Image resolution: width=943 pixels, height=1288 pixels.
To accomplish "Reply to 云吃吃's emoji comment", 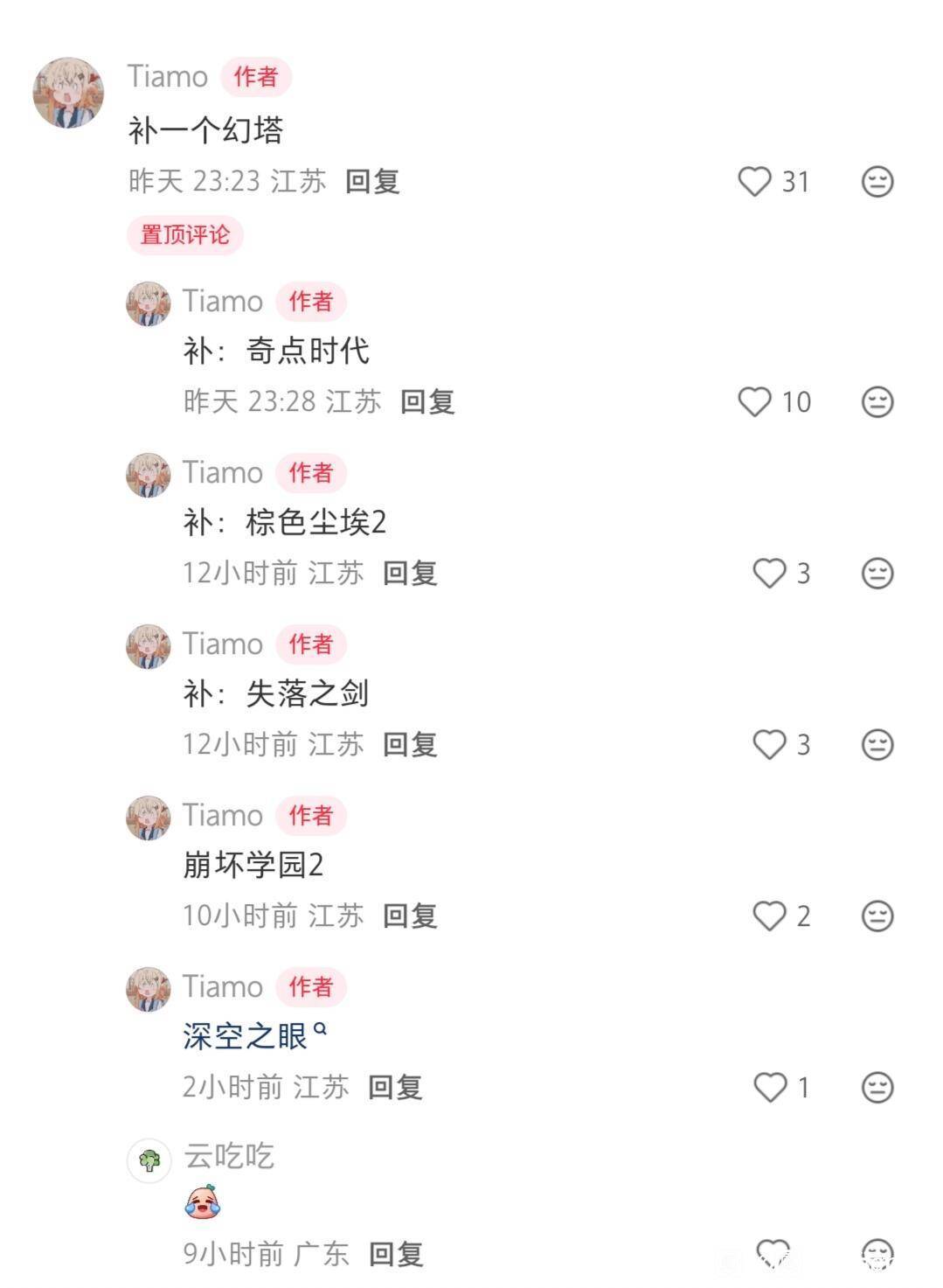I will tap(396, 1254).
